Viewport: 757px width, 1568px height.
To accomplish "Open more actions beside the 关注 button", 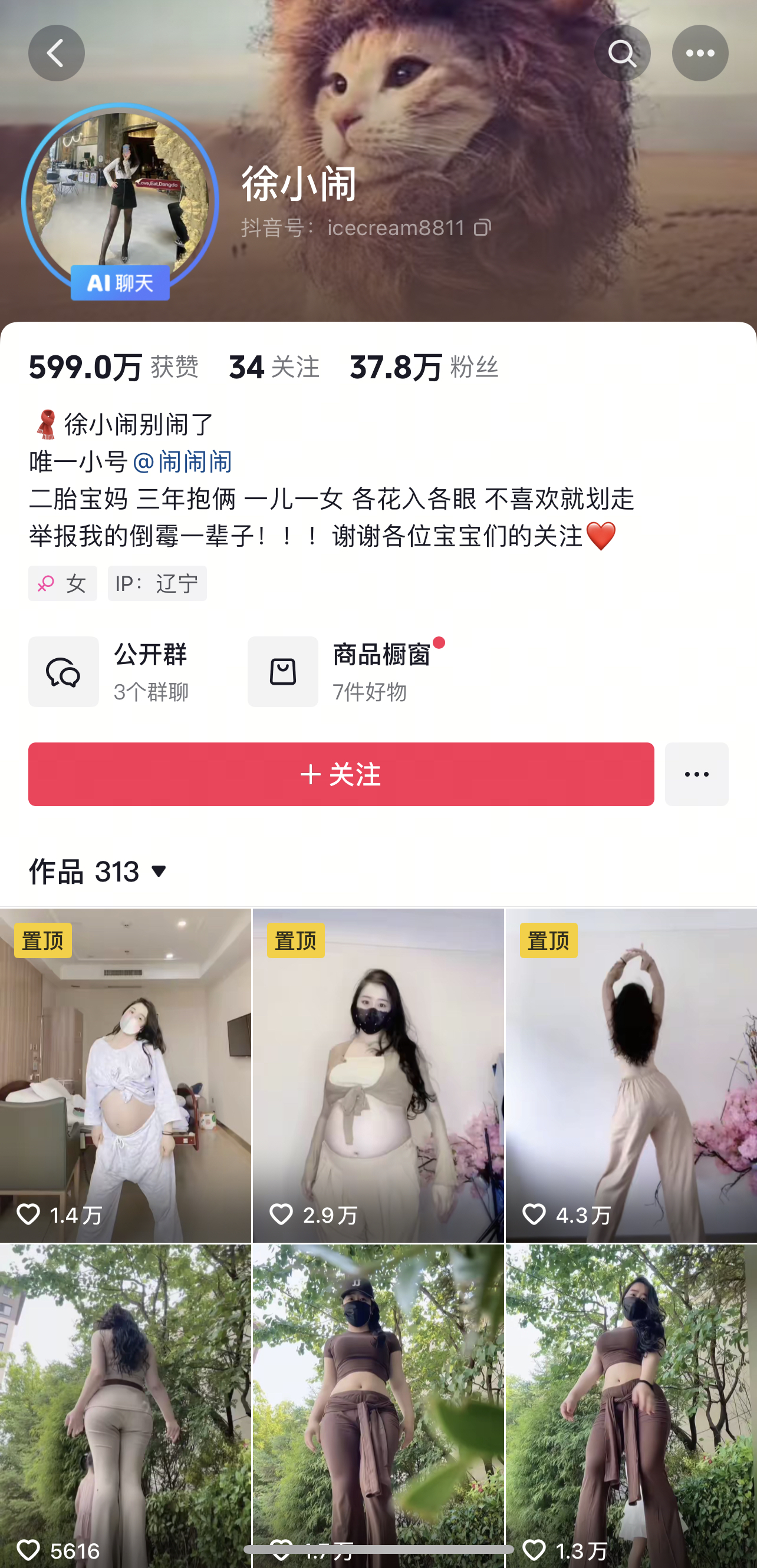I will click(696, 774).
